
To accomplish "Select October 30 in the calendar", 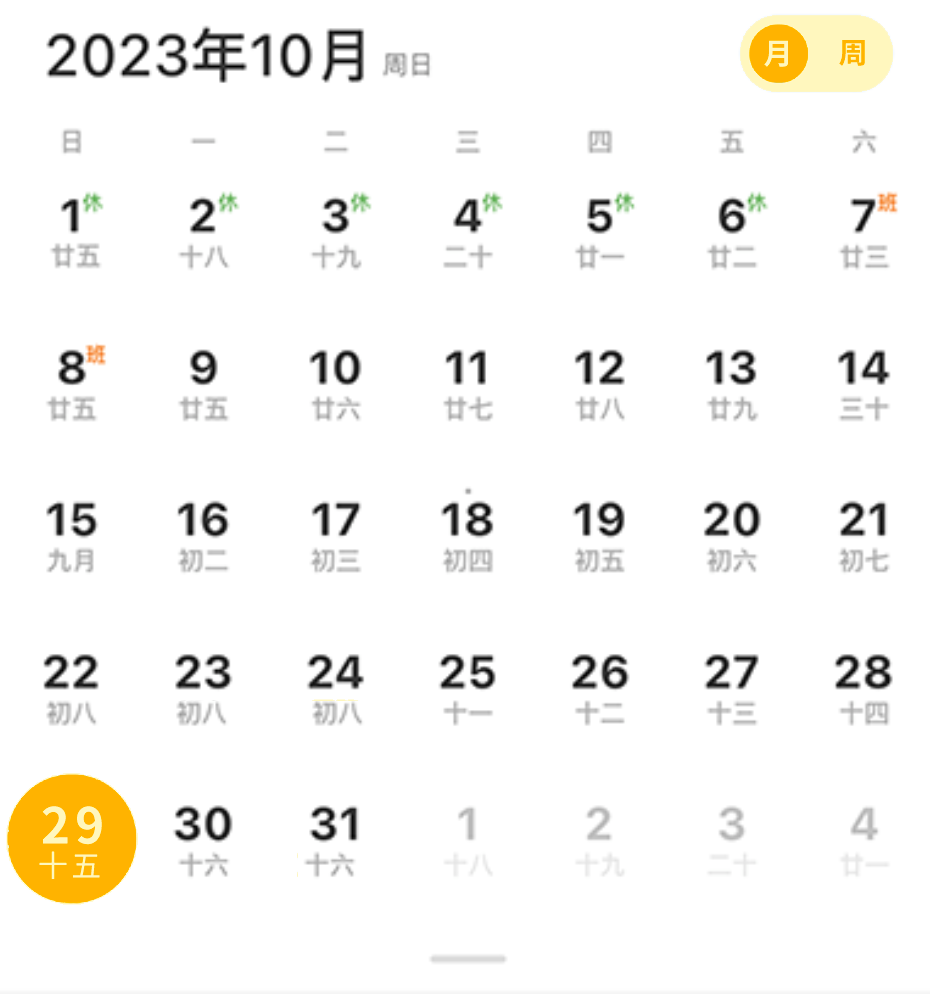I will click(203, 838).
